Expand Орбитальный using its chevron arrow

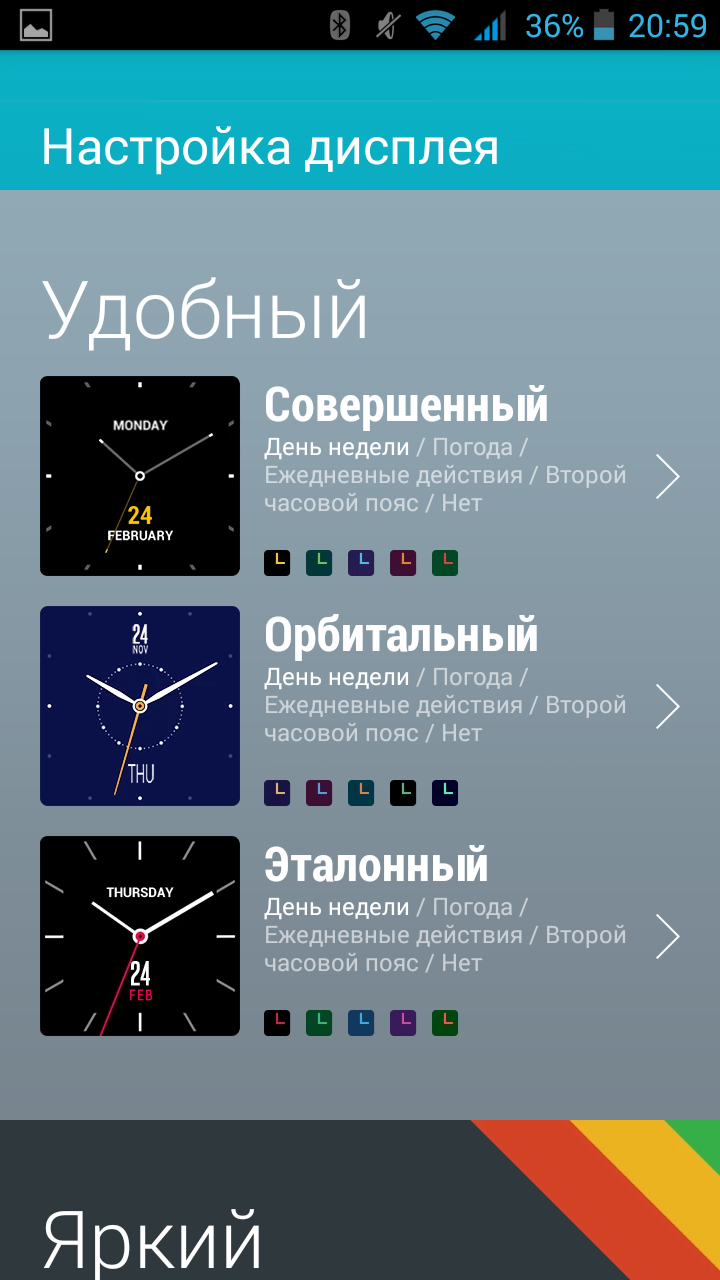667,706
